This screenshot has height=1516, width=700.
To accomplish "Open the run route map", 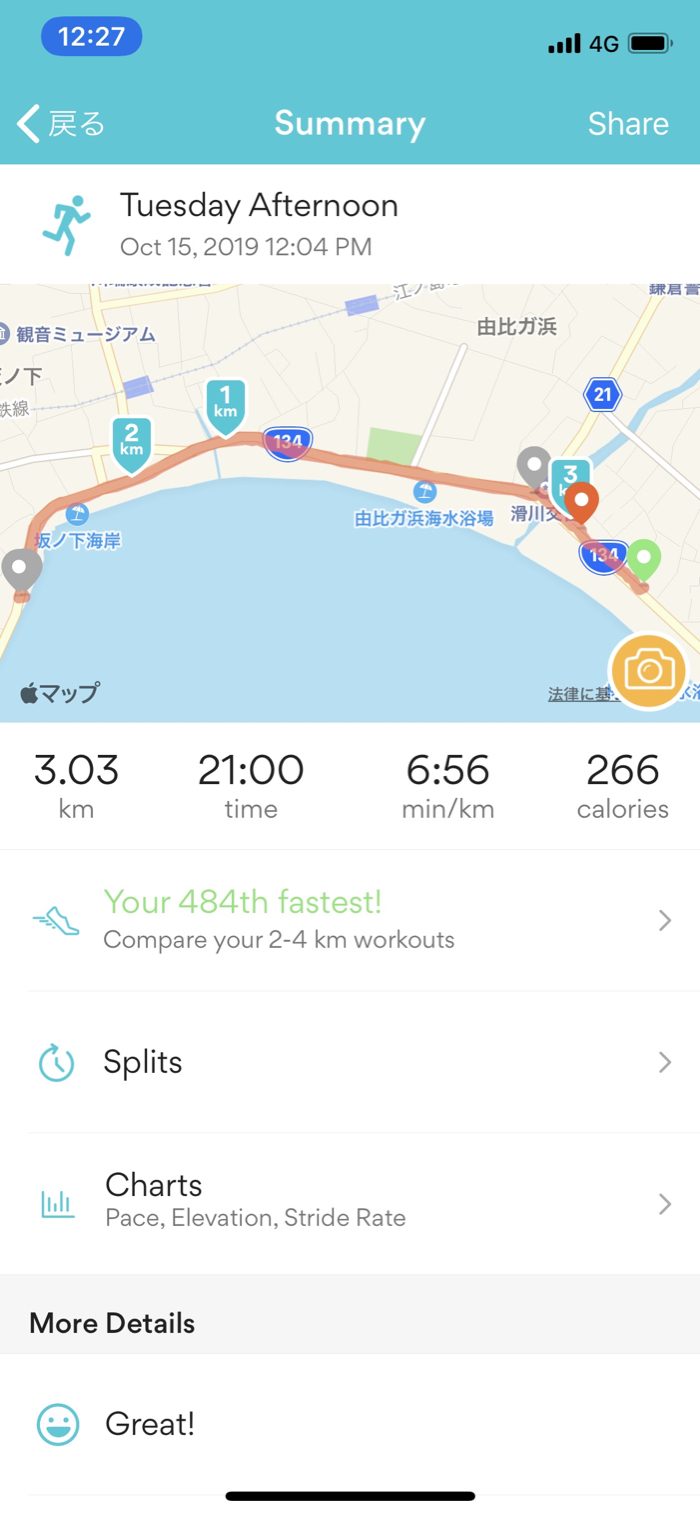I will click(350, 503).
